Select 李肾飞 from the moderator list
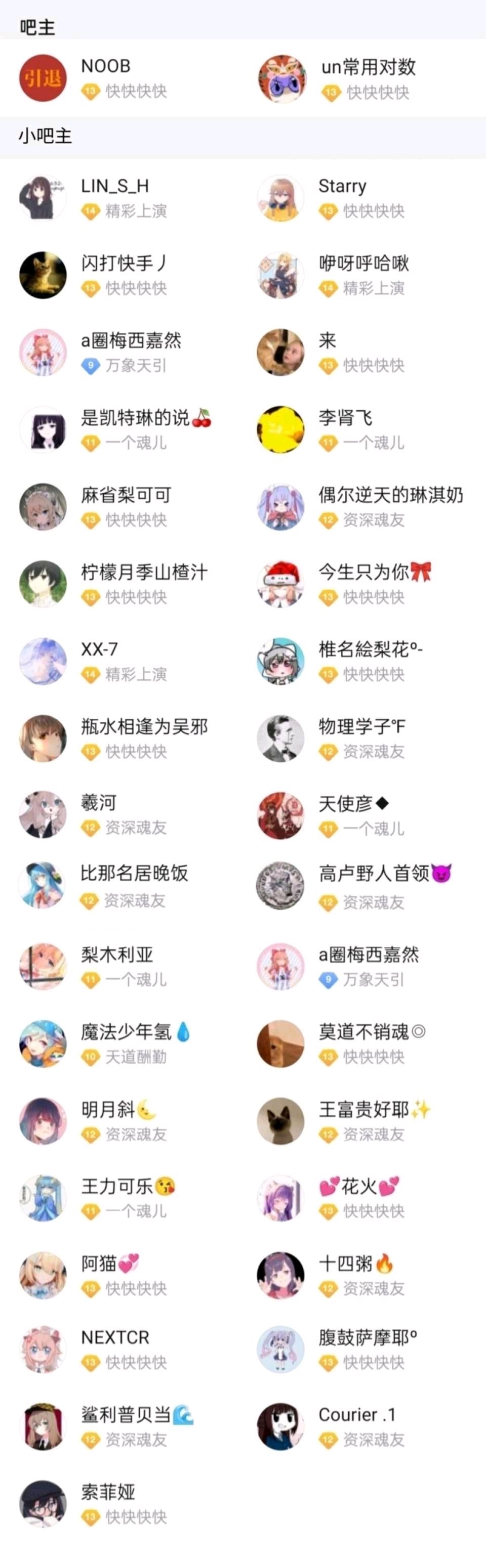Screen dimensions: 486x1568 [x=345, y=418]
